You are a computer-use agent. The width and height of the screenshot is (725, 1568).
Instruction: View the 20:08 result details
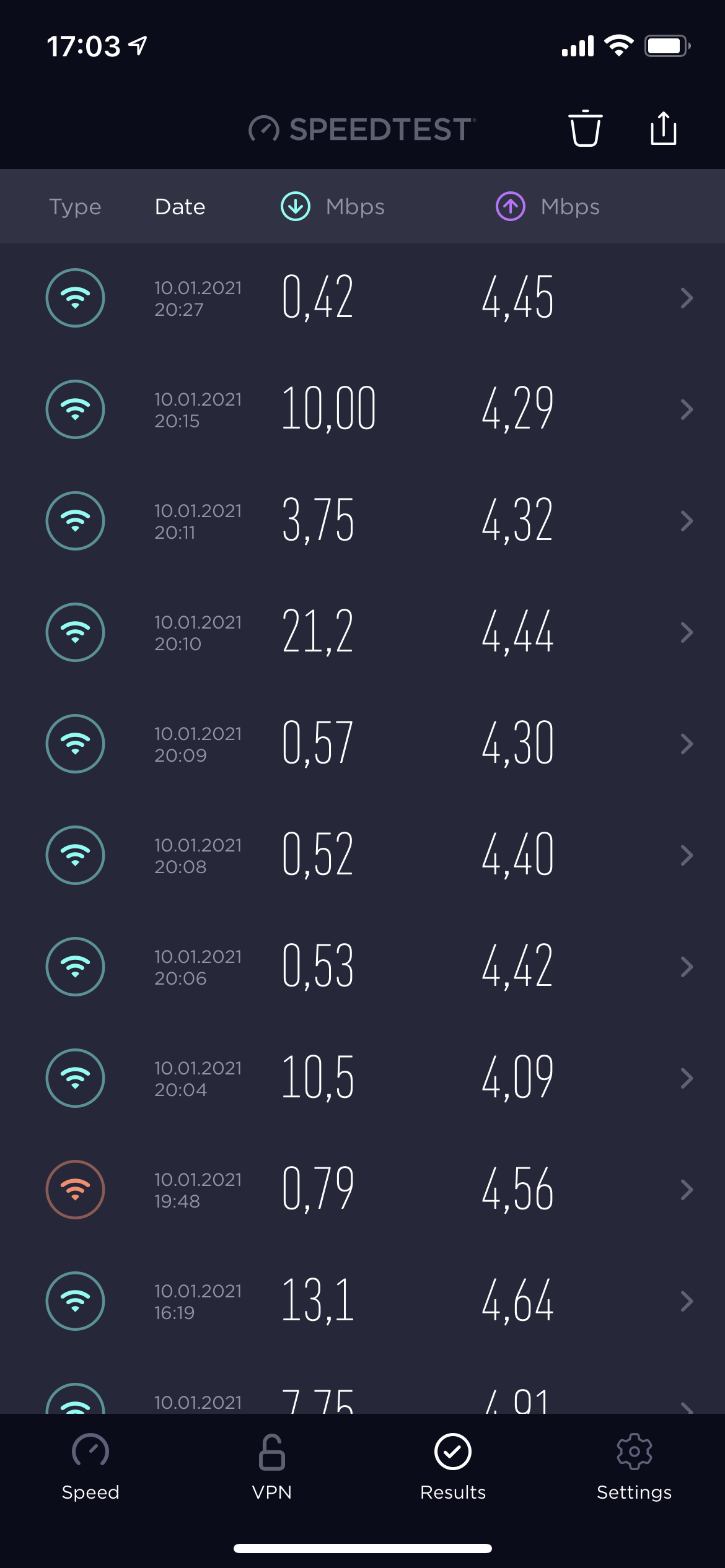362,855
